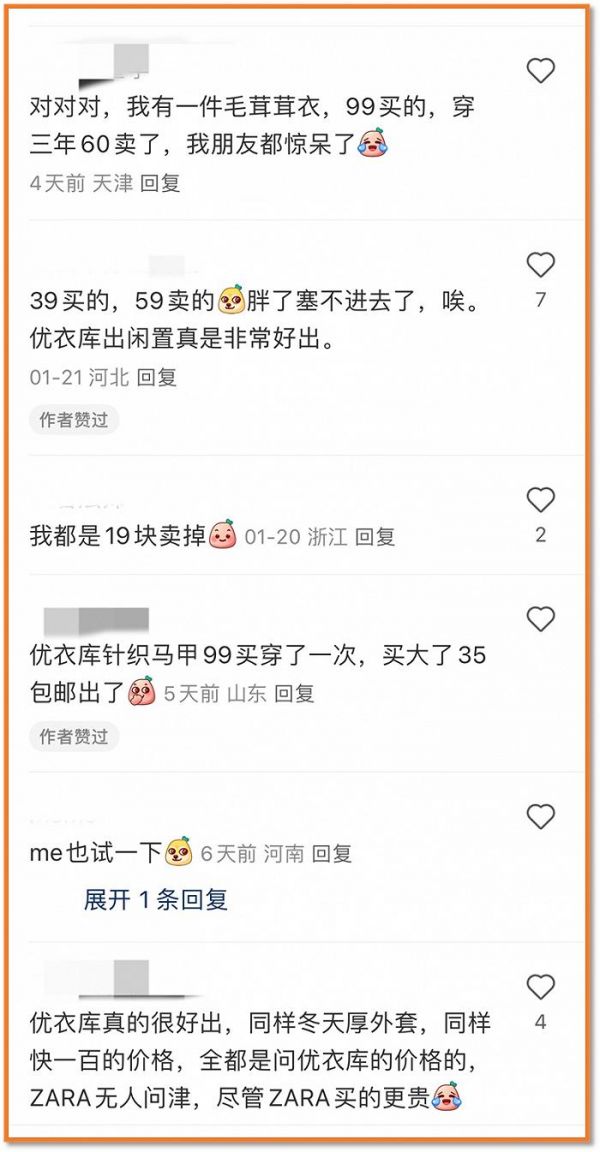This screenshot has width=600, height=1152.
Task: Reply to the 河南 comment from 6天前
Action: (x=332, y=854)
